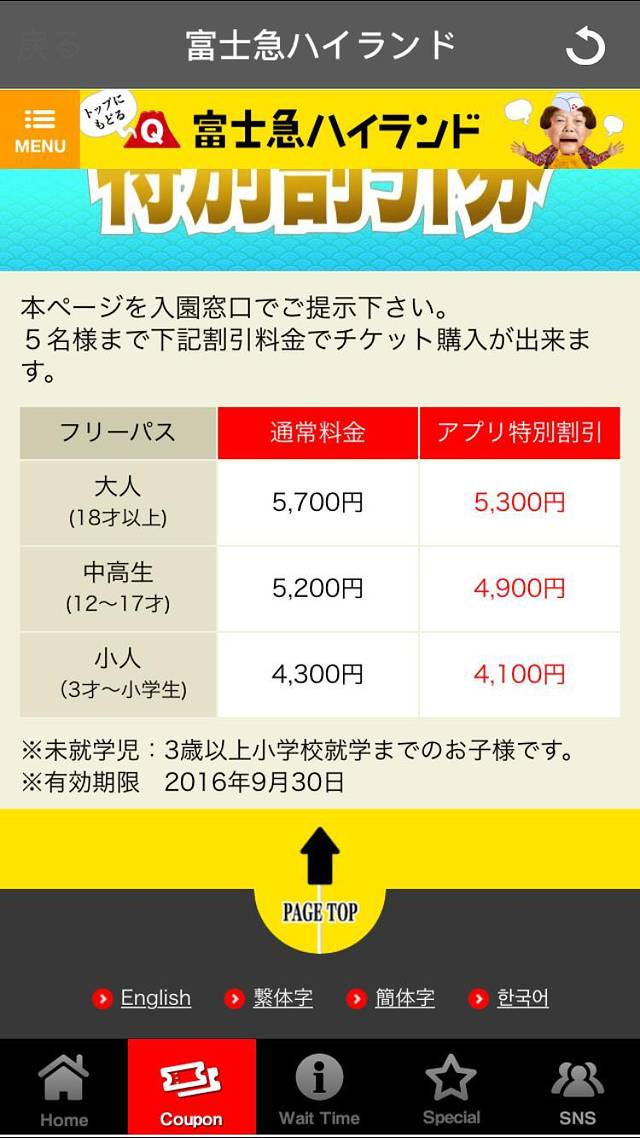Image resolution: width=640 pixels, height=1138 pixels.
Task: Open the orange MENU drawer button
Action: [40, 129]
